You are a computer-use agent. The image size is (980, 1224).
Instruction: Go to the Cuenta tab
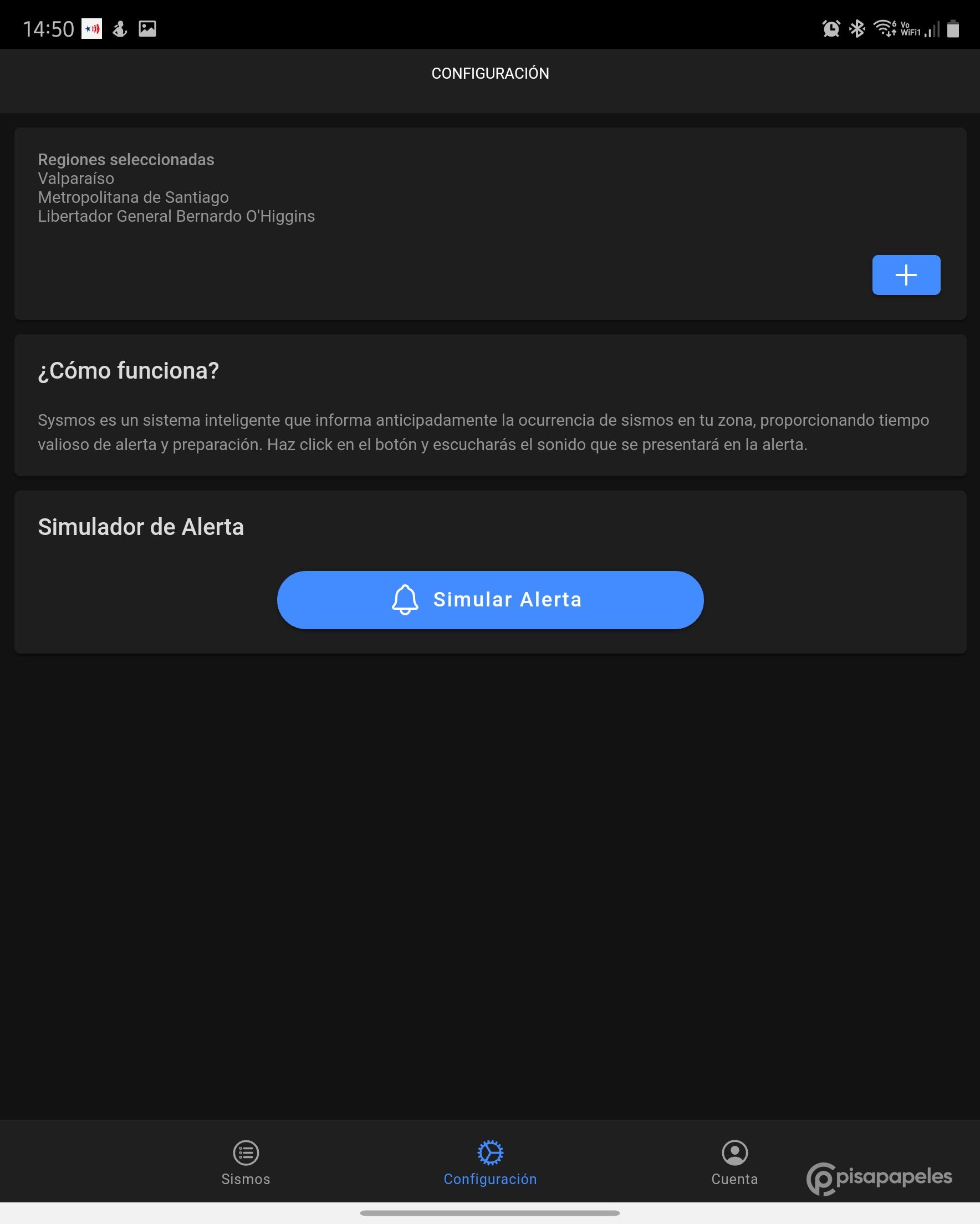(734, 1162)
